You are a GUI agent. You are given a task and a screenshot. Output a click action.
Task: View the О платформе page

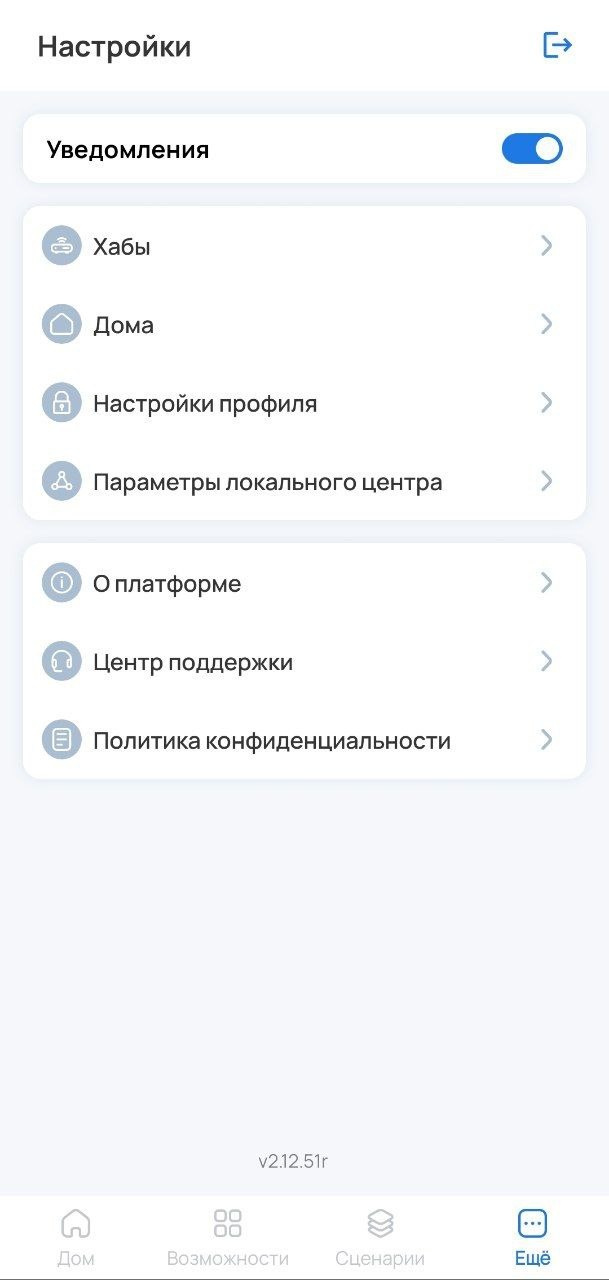coord(304,583)
